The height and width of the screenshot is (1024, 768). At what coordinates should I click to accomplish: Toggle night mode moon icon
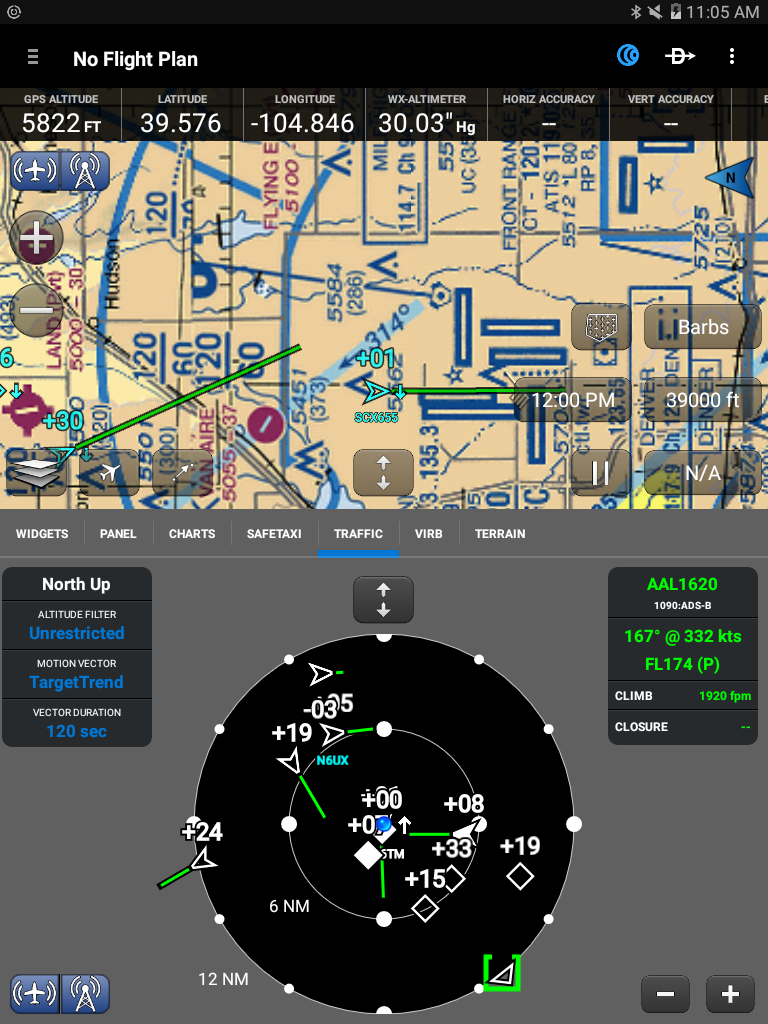[627, 57]
